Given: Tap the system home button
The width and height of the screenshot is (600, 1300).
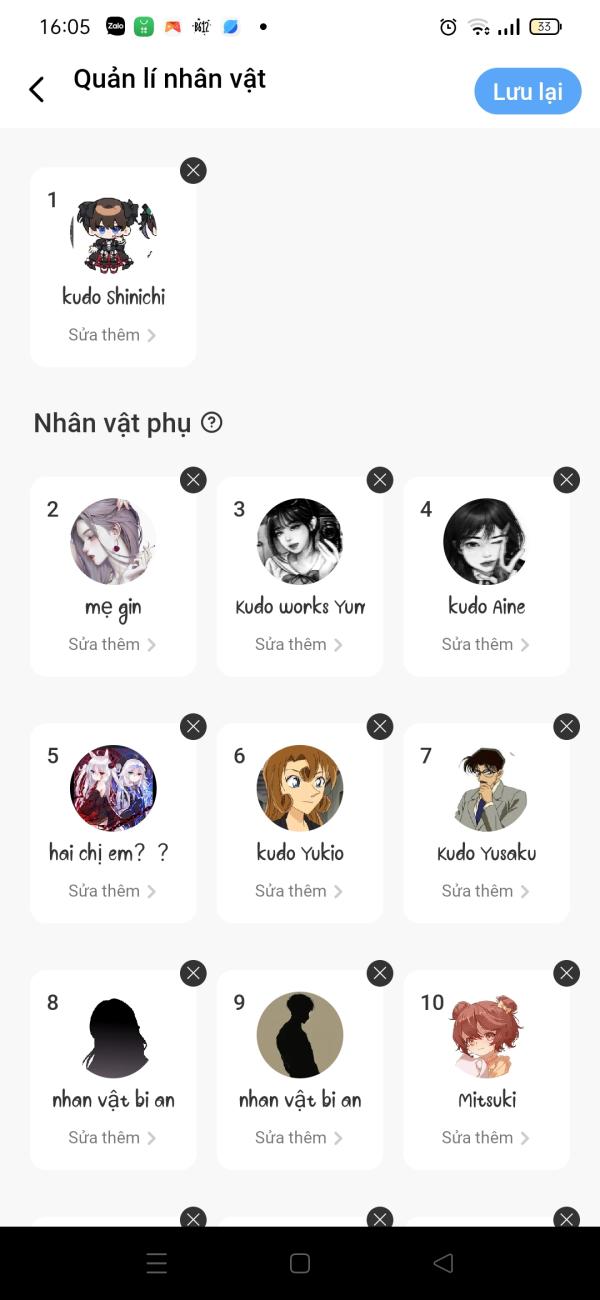Looking at the screenshot, I should 300,1263.
